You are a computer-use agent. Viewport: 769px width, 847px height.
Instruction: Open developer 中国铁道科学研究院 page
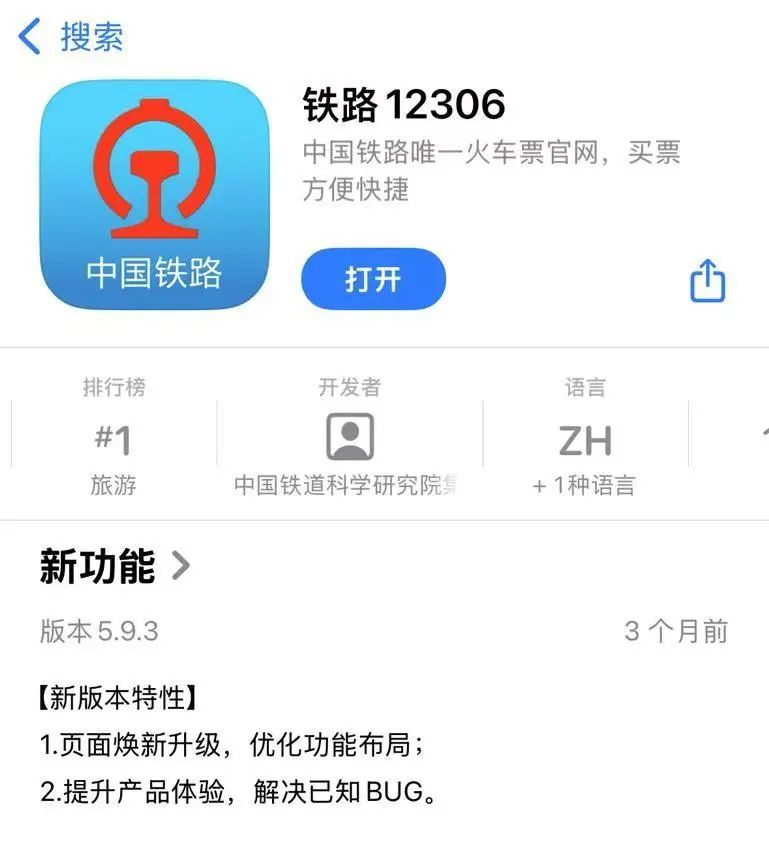tap(349, 439)
